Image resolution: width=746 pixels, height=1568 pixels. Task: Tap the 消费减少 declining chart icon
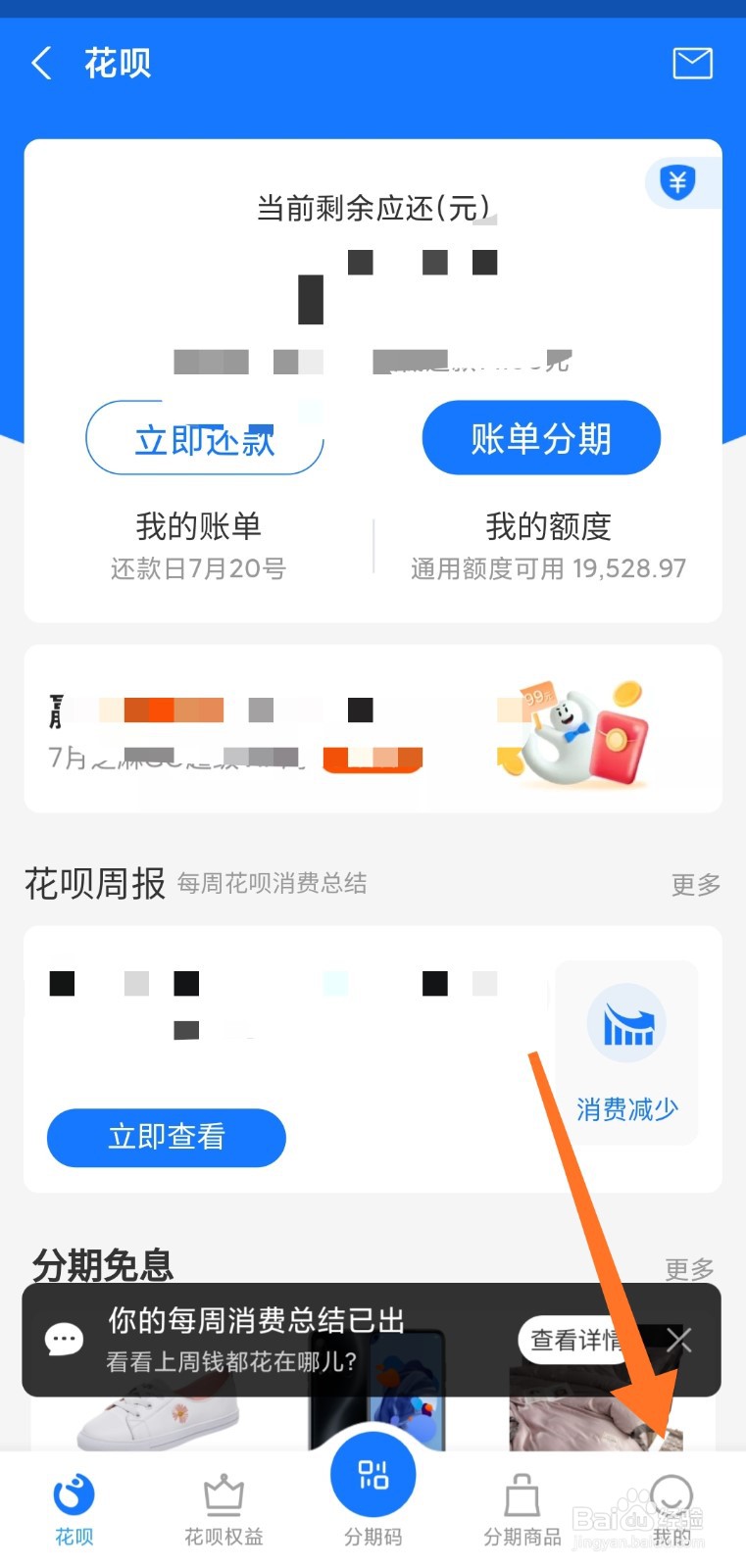coord(627,1022)
